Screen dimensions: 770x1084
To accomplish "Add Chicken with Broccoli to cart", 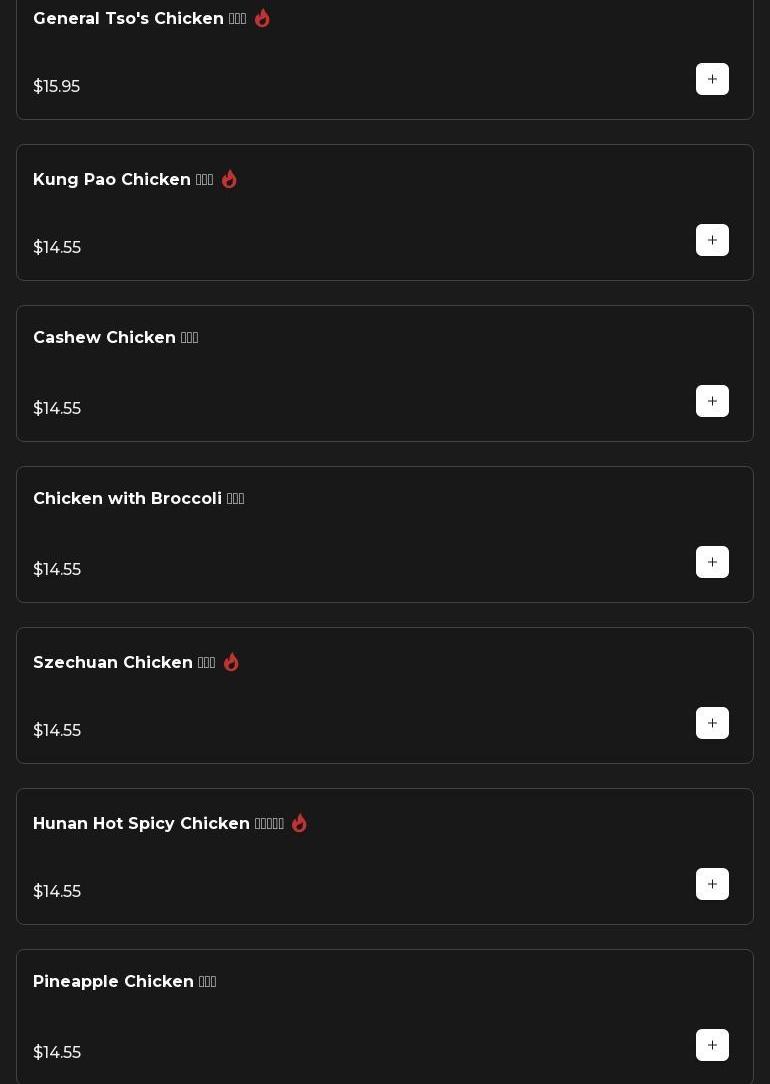I will tap(712, 562).
